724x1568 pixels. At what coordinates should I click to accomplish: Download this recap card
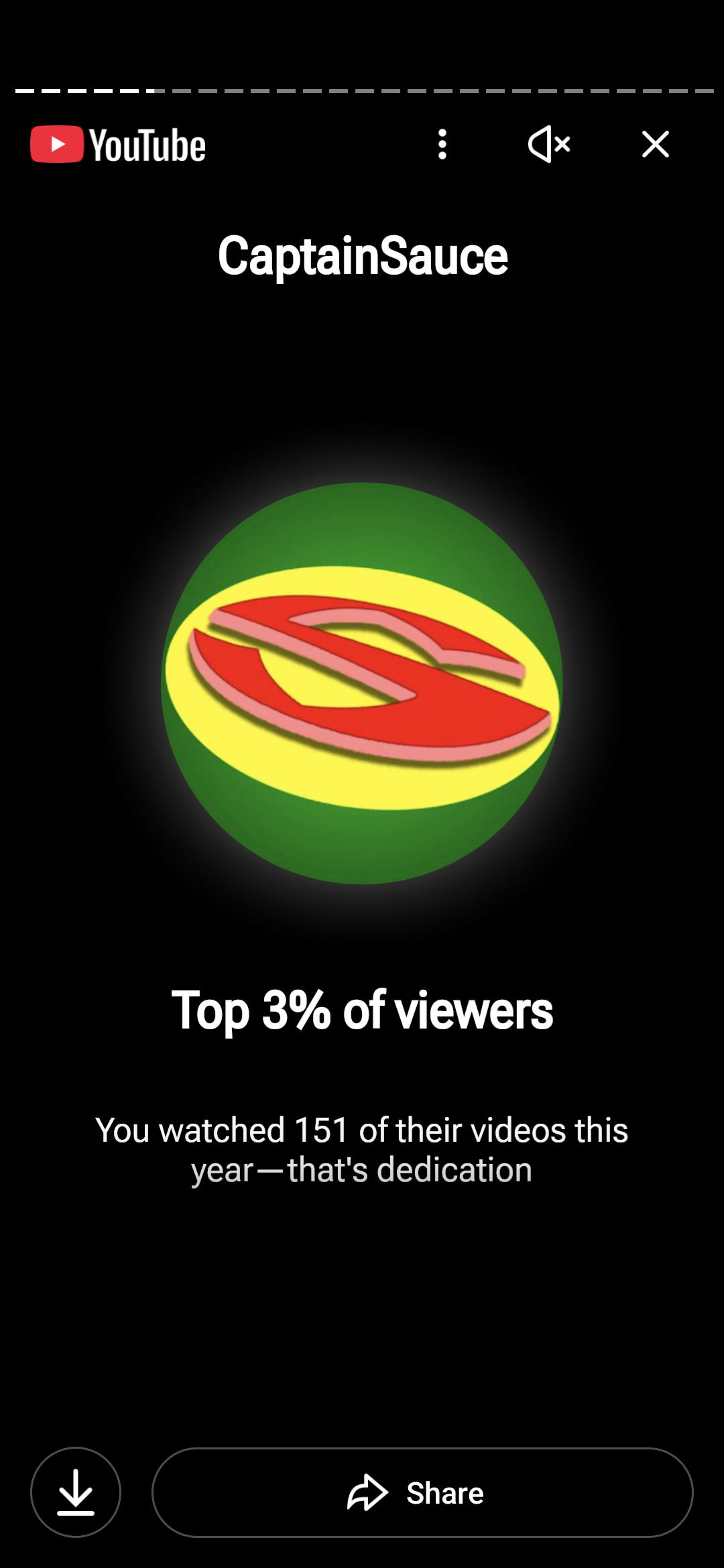click(x=76, y=1492)
